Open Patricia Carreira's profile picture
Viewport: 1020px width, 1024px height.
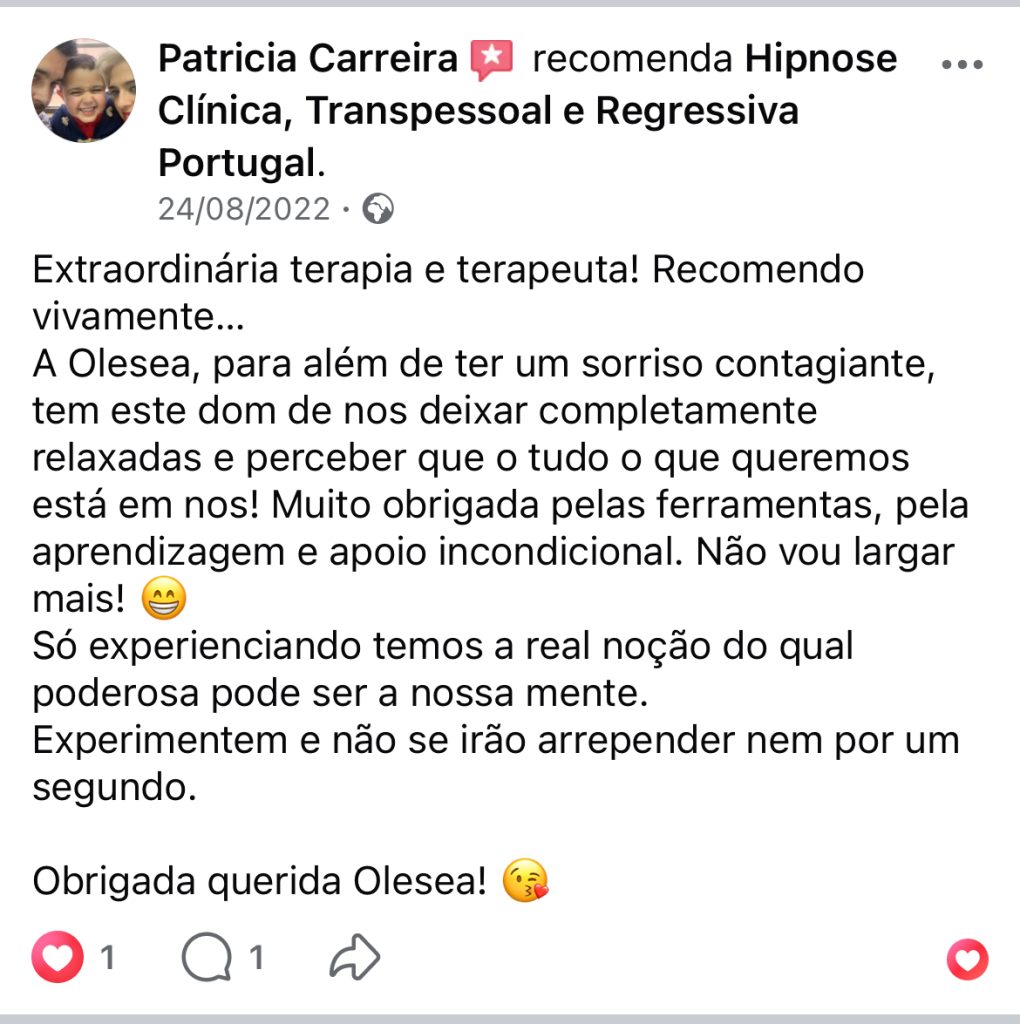83,90
